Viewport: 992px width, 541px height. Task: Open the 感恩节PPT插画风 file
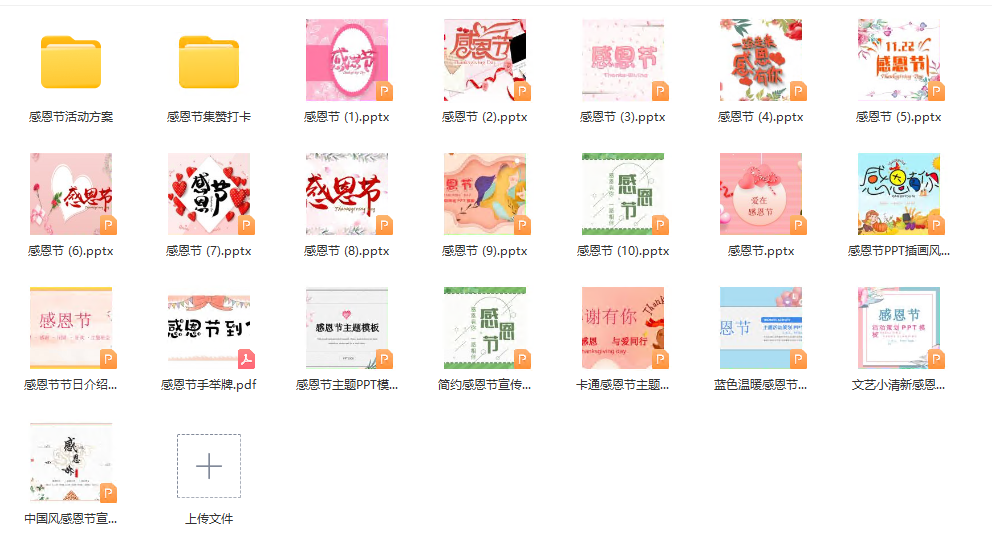(899, 194)
